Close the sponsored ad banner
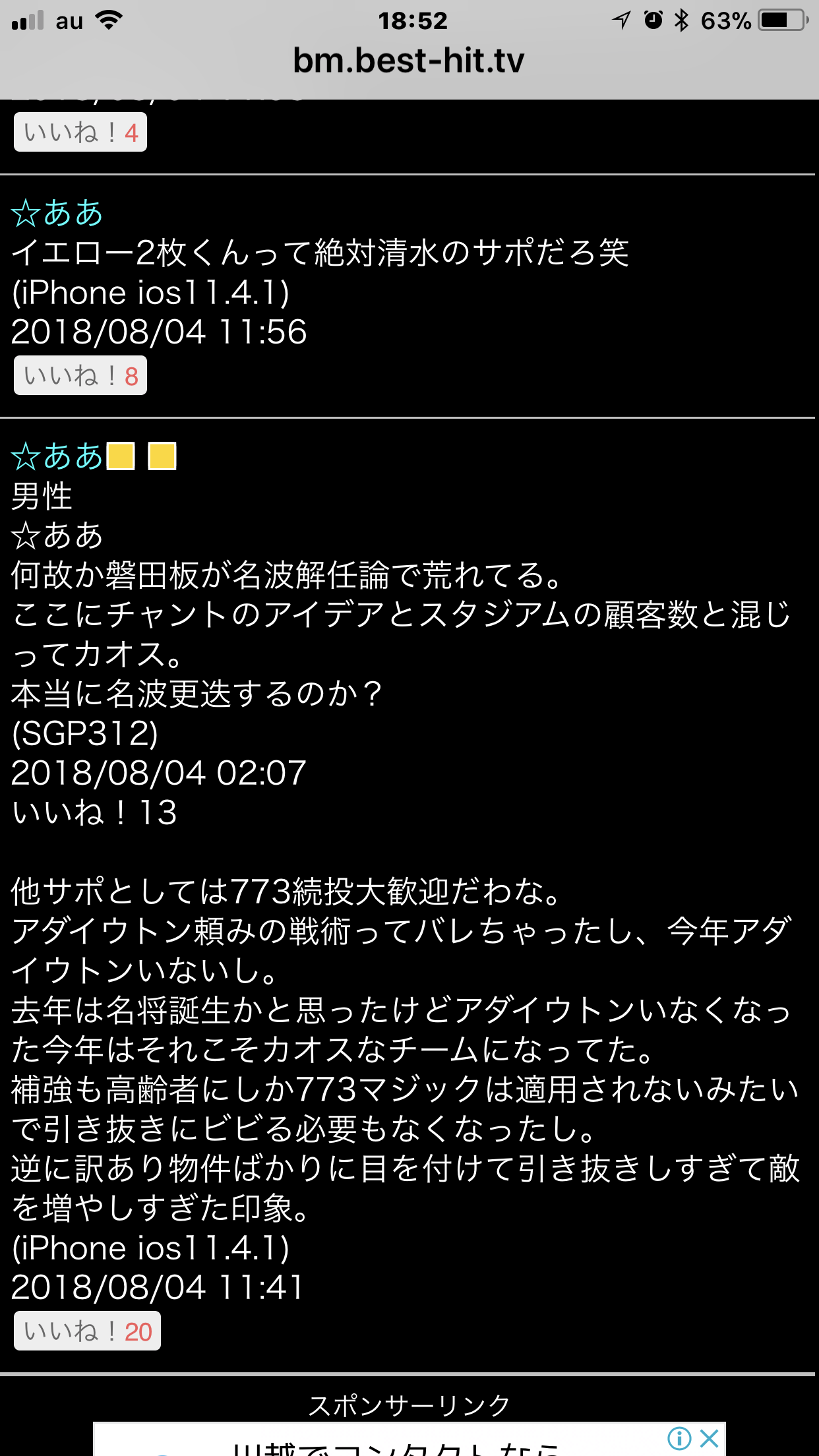The height and width of the screenshot is (1456, 819). click(x=710, y=1438)
